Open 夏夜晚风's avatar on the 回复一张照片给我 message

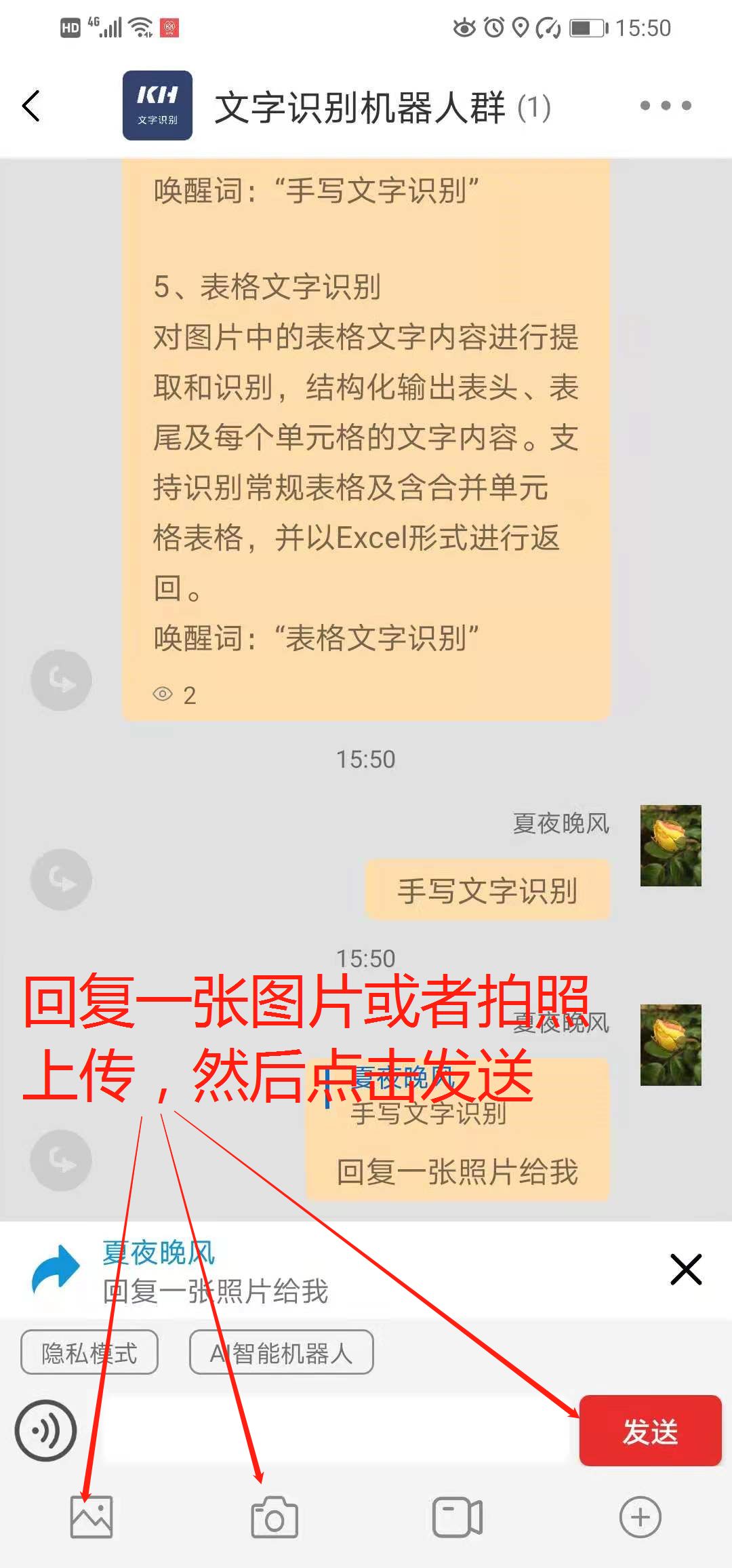tap(670, 1044)
